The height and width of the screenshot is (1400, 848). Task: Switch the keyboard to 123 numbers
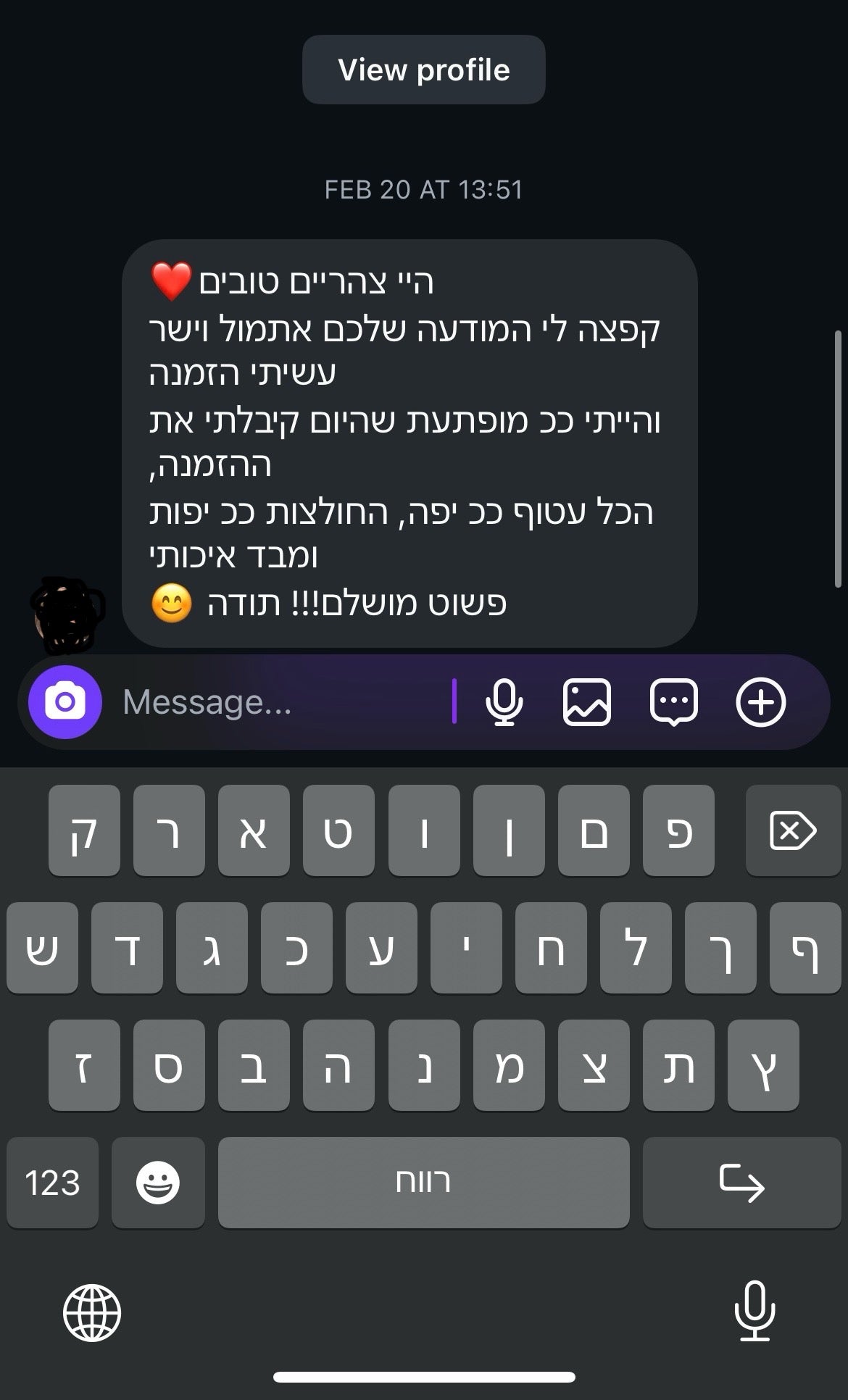point(52,1183)
